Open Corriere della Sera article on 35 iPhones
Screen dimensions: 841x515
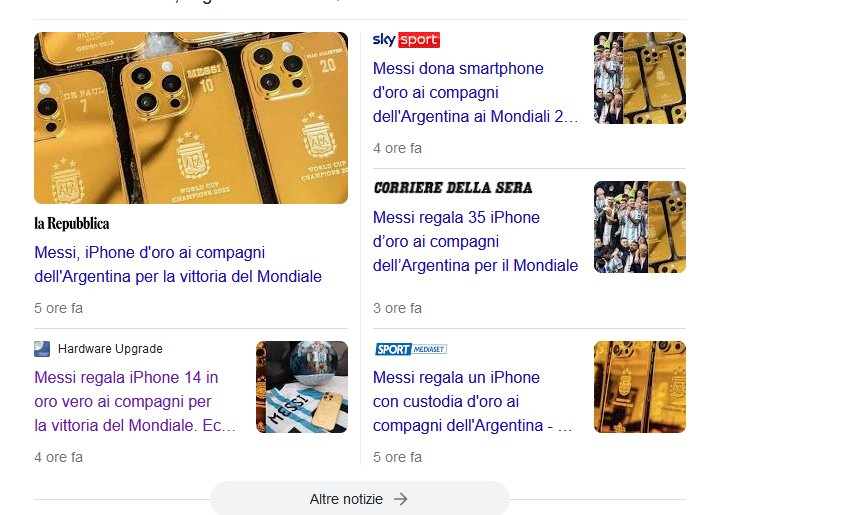[475, 241]
